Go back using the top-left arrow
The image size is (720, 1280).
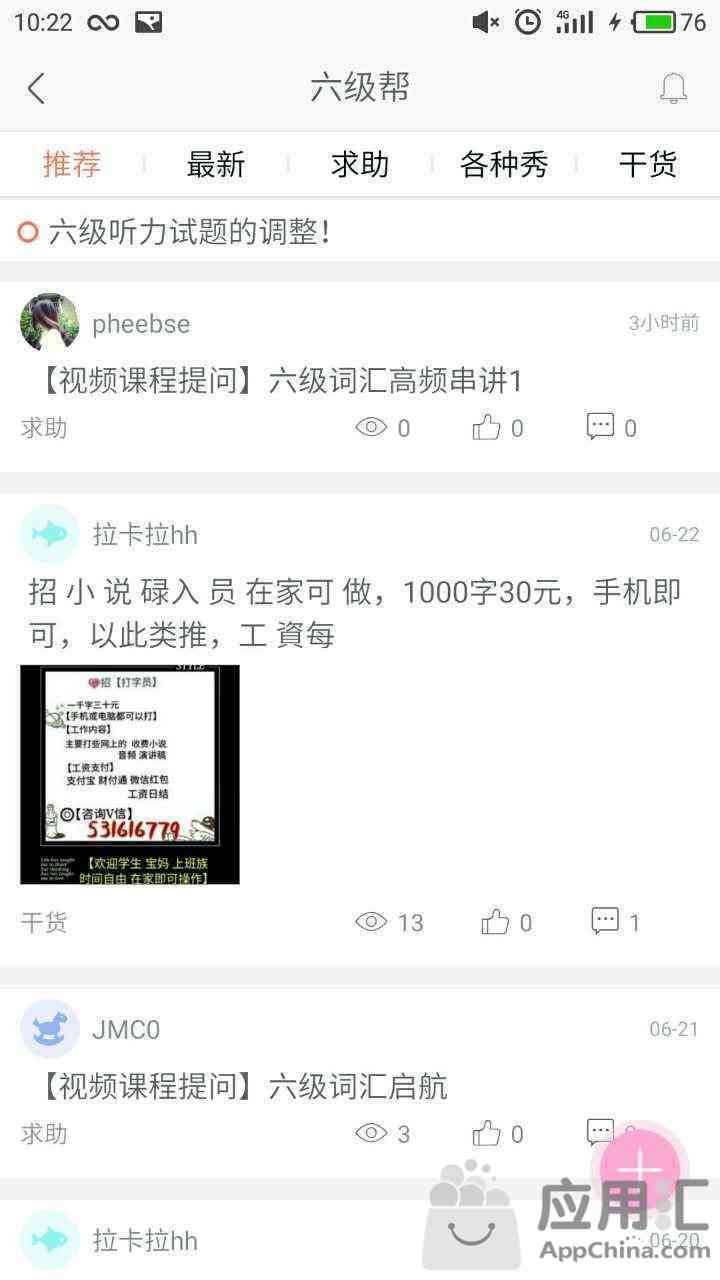(36, 88)
